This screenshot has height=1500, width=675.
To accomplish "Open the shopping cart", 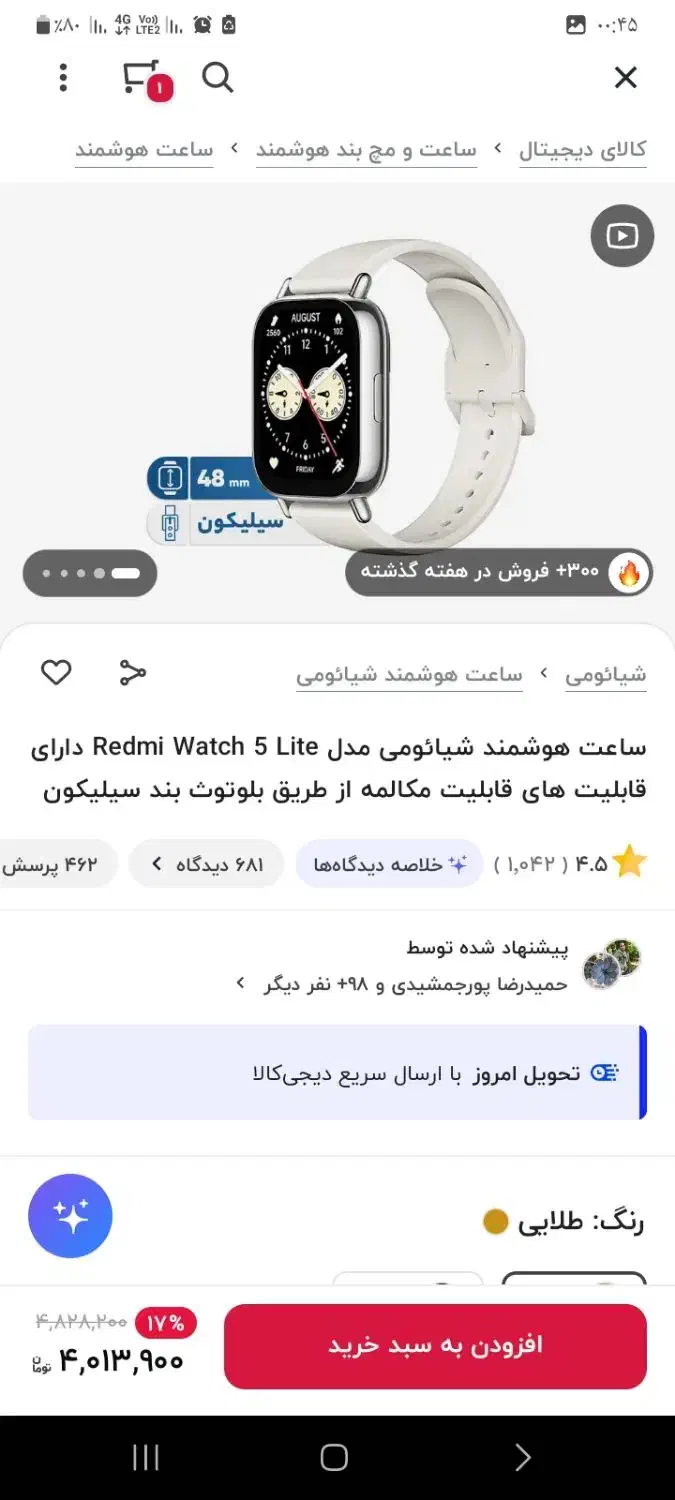I will tap(145, 79).
